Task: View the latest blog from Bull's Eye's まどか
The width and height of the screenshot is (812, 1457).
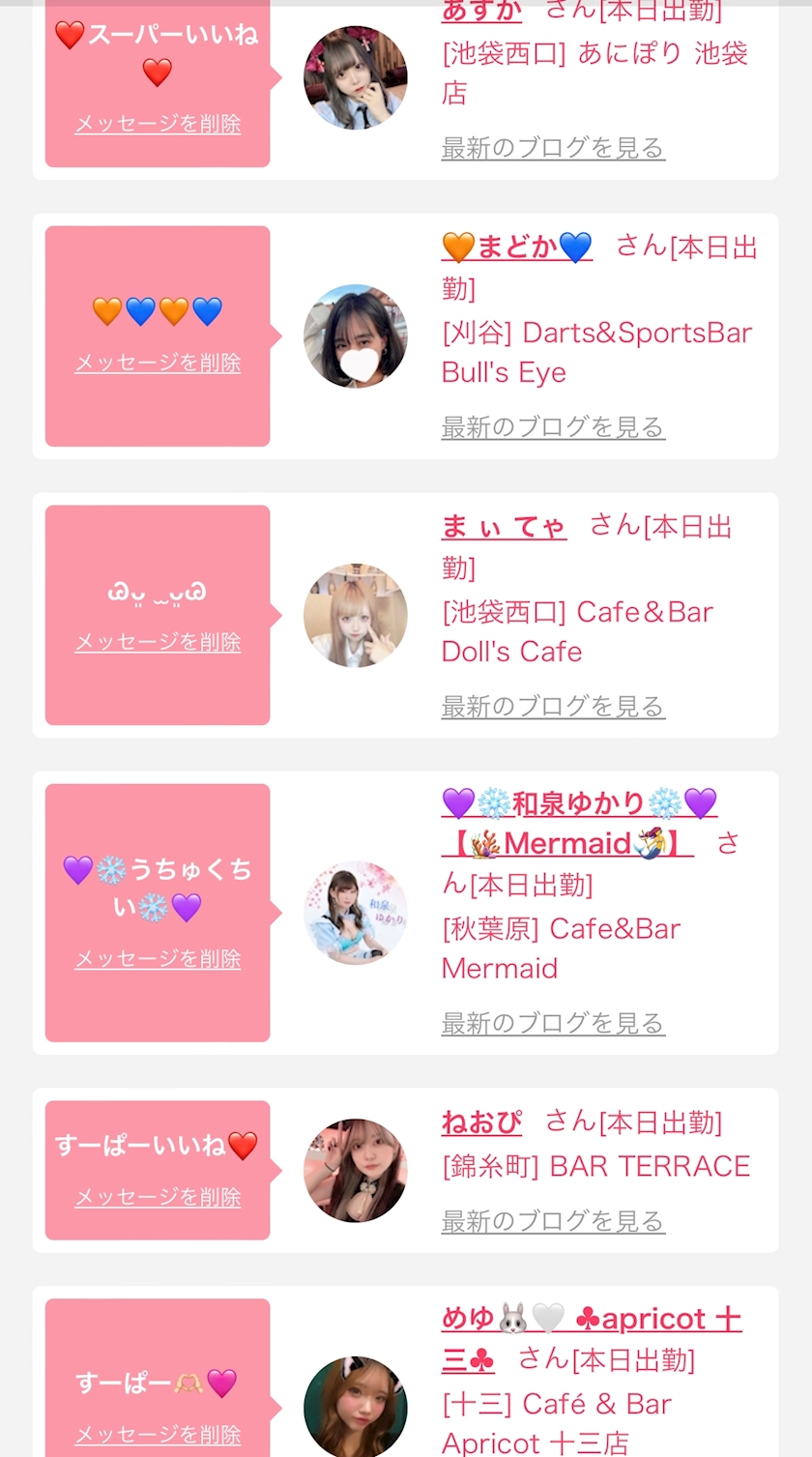Action: 553,427
